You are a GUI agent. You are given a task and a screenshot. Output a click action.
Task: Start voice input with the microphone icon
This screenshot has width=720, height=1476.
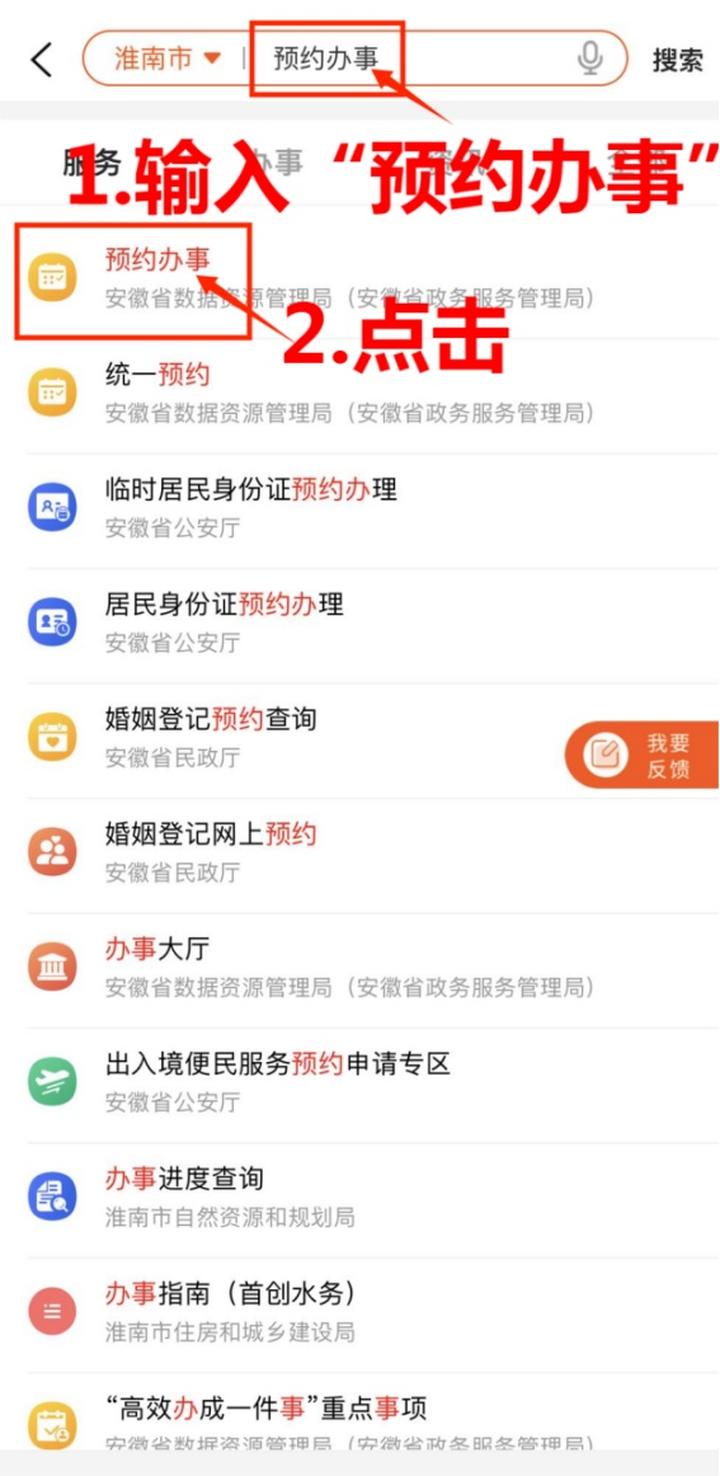click(x=590, y=59)
